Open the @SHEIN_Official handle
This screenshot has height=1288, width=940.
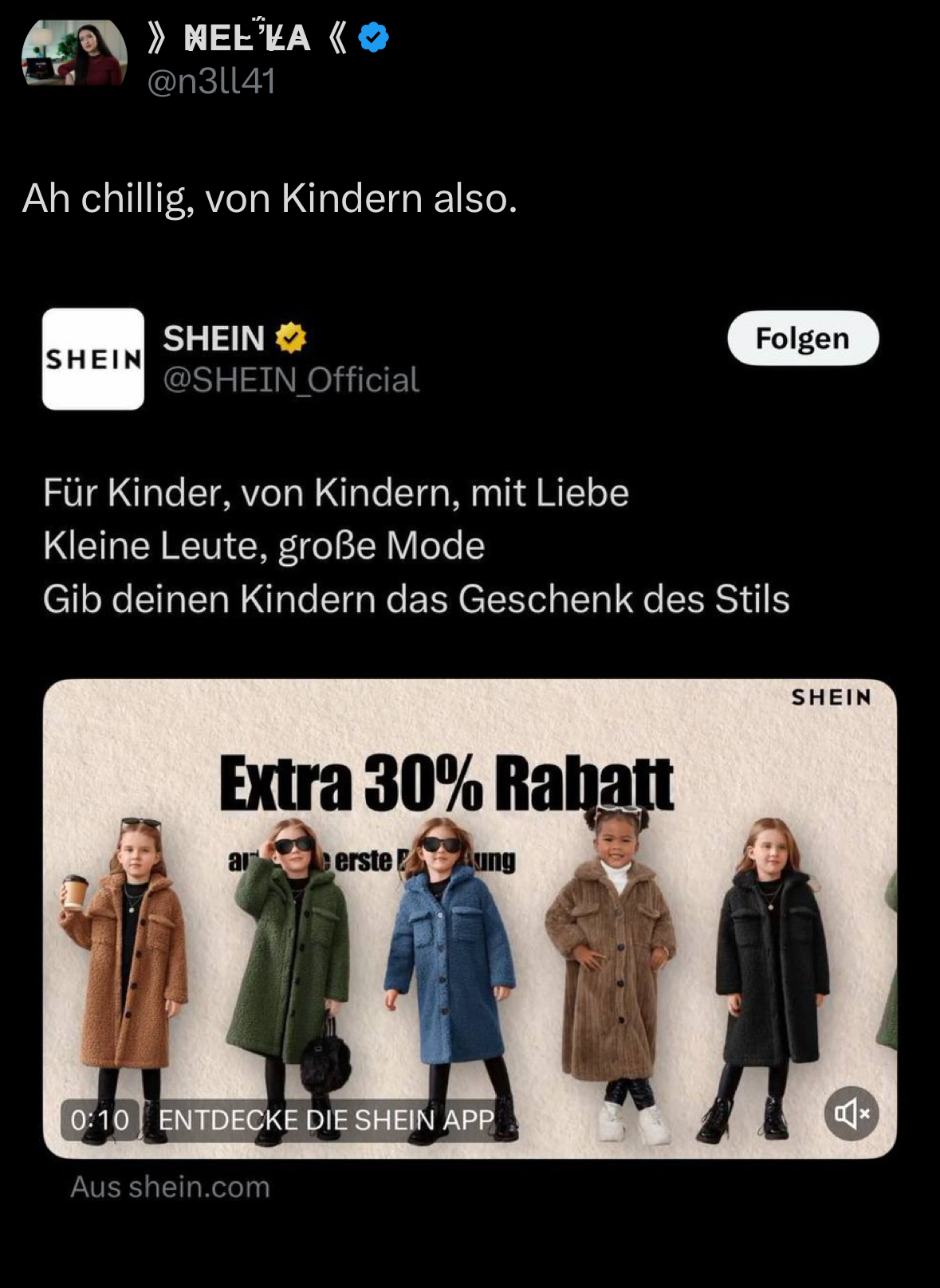click(x=291, y=380)
